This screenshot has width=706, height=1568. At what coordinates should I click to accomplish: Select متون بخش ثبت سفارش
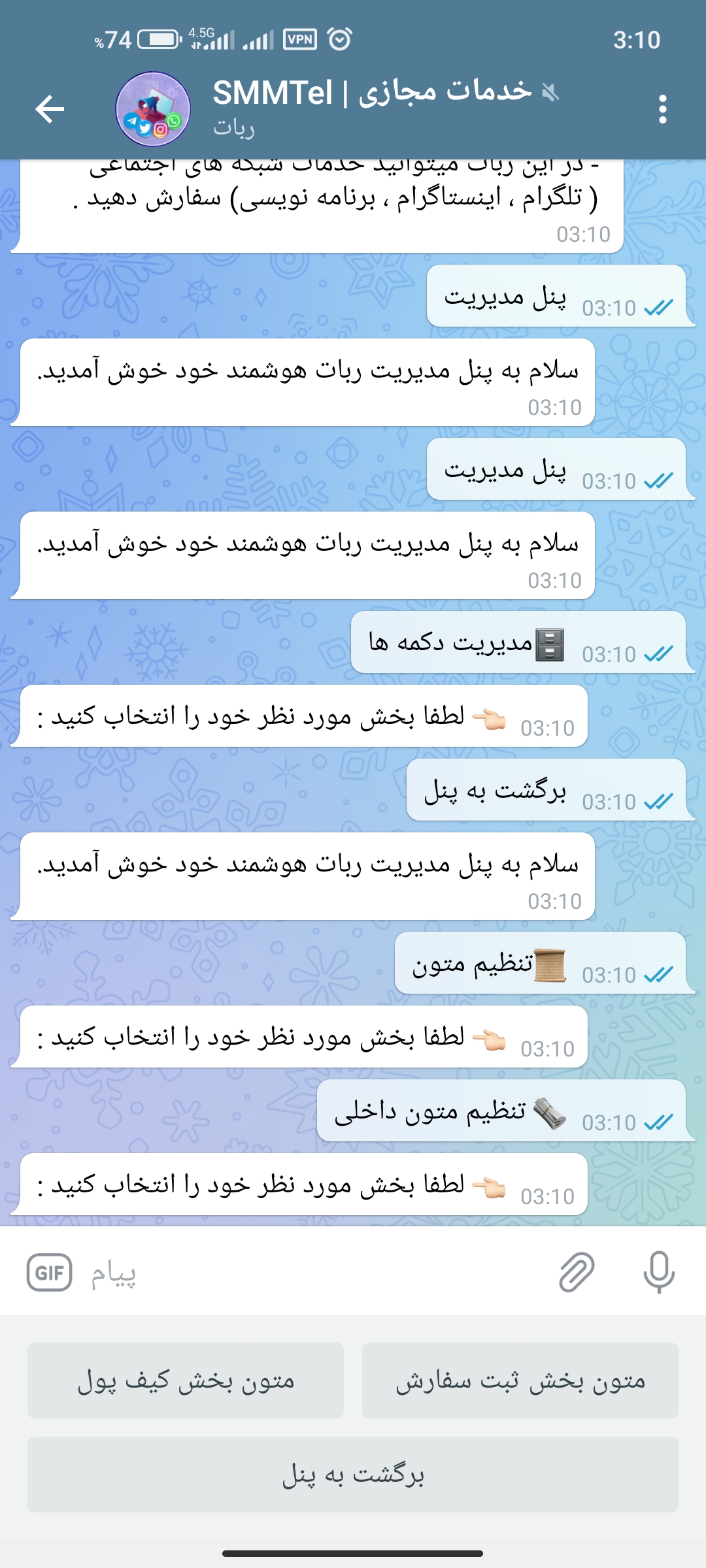coord(520,1380)
